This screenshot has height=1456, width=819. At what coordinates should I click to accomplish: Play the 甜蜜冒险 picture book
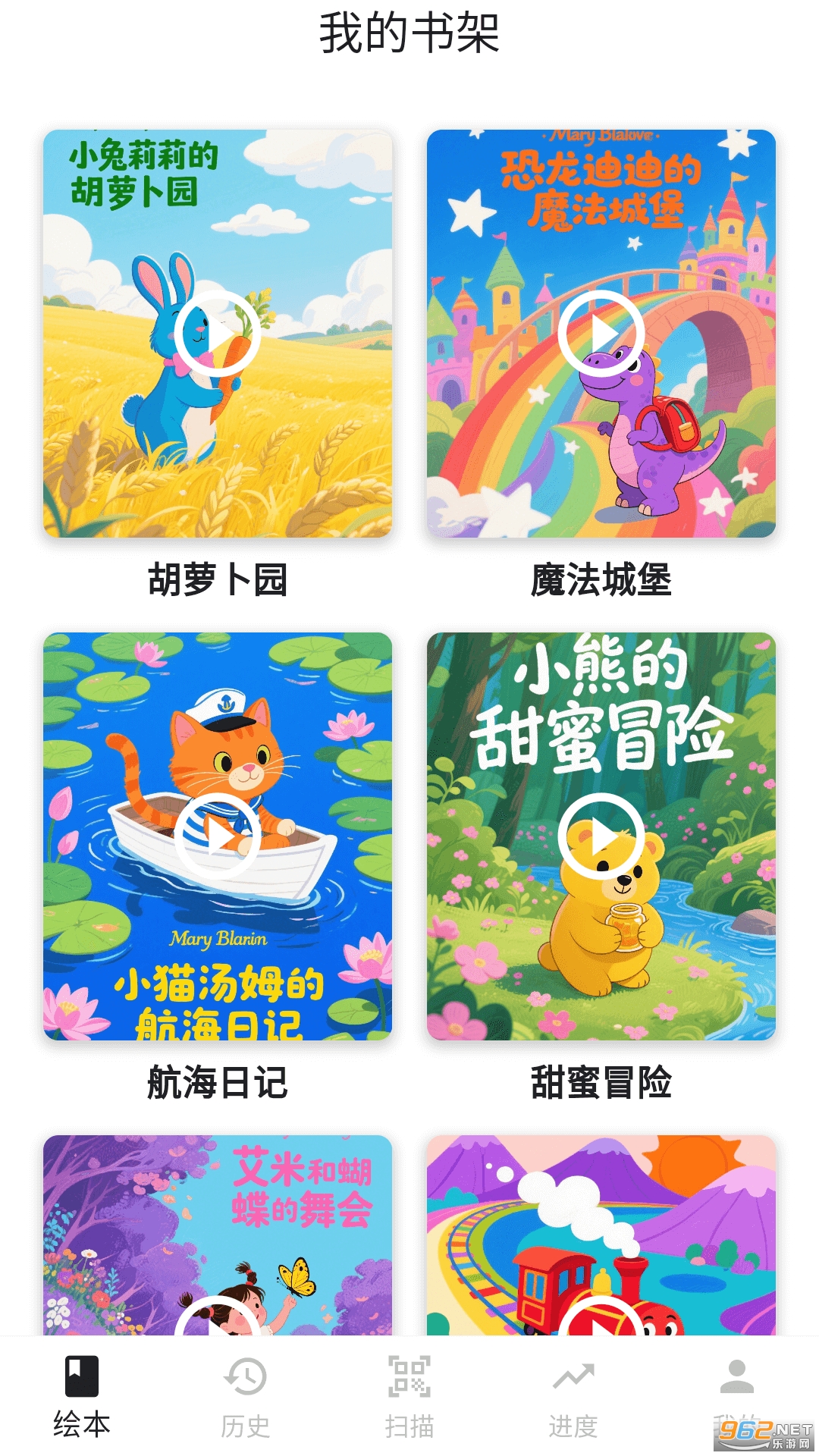click(601, 836)
